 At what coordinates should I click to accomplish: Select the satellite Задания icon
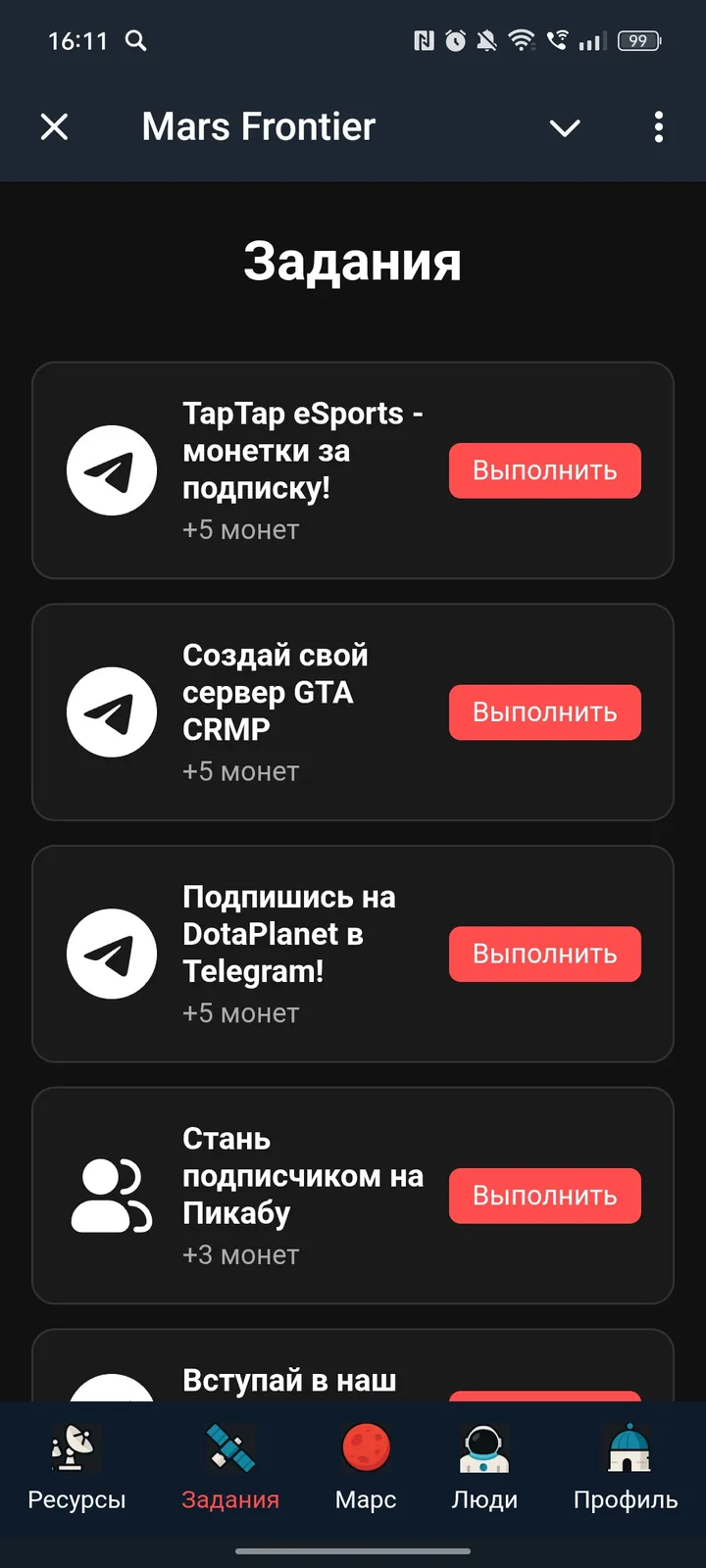[x=230, y=1445]
